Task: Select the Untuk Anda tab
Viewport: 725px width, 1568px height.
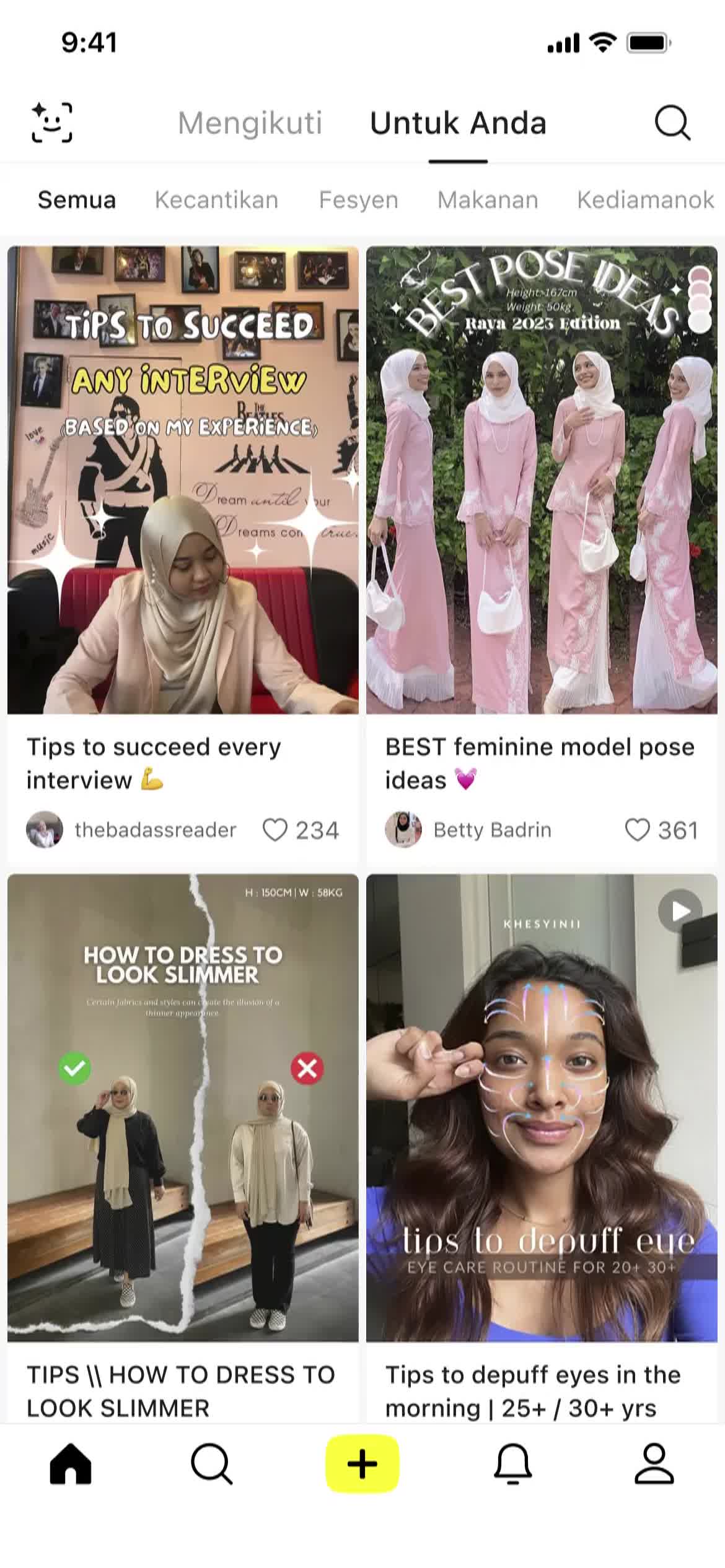Action: click(458, 123)
